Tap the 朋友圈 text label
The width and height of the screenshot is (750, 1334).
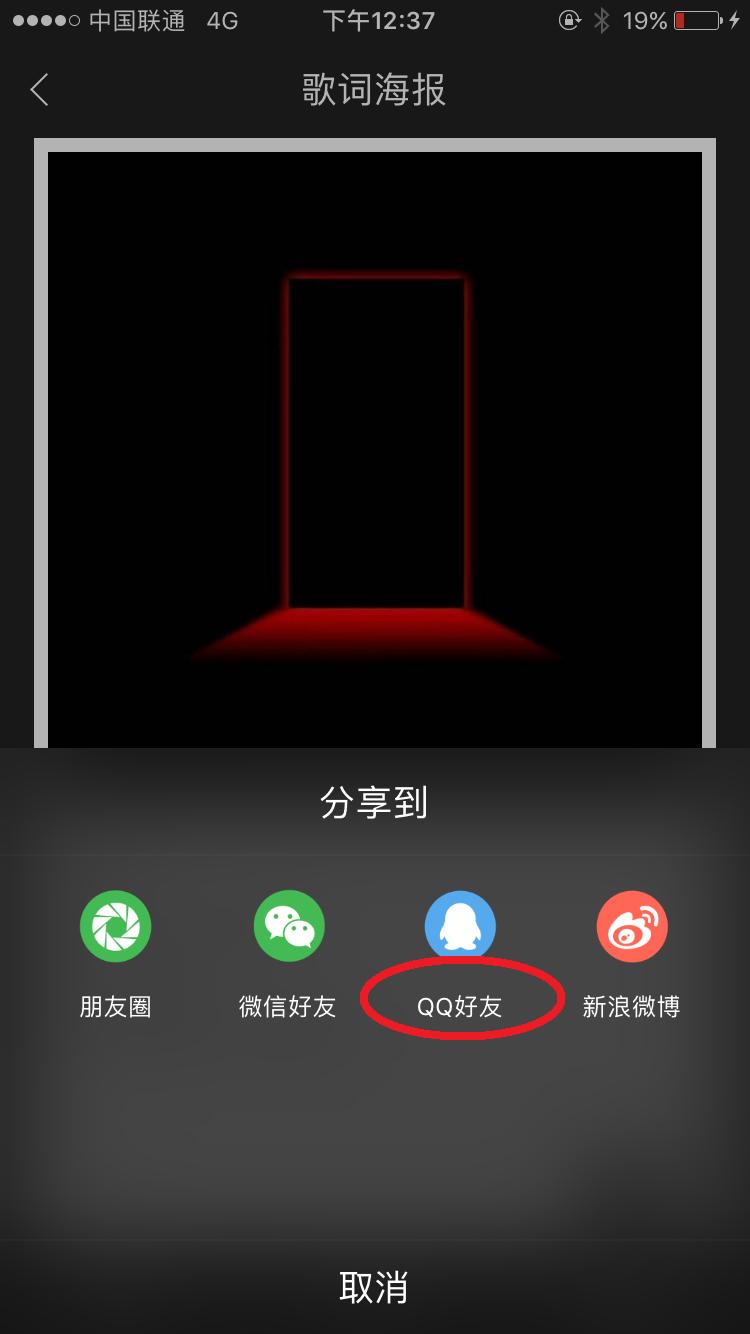115,1008
